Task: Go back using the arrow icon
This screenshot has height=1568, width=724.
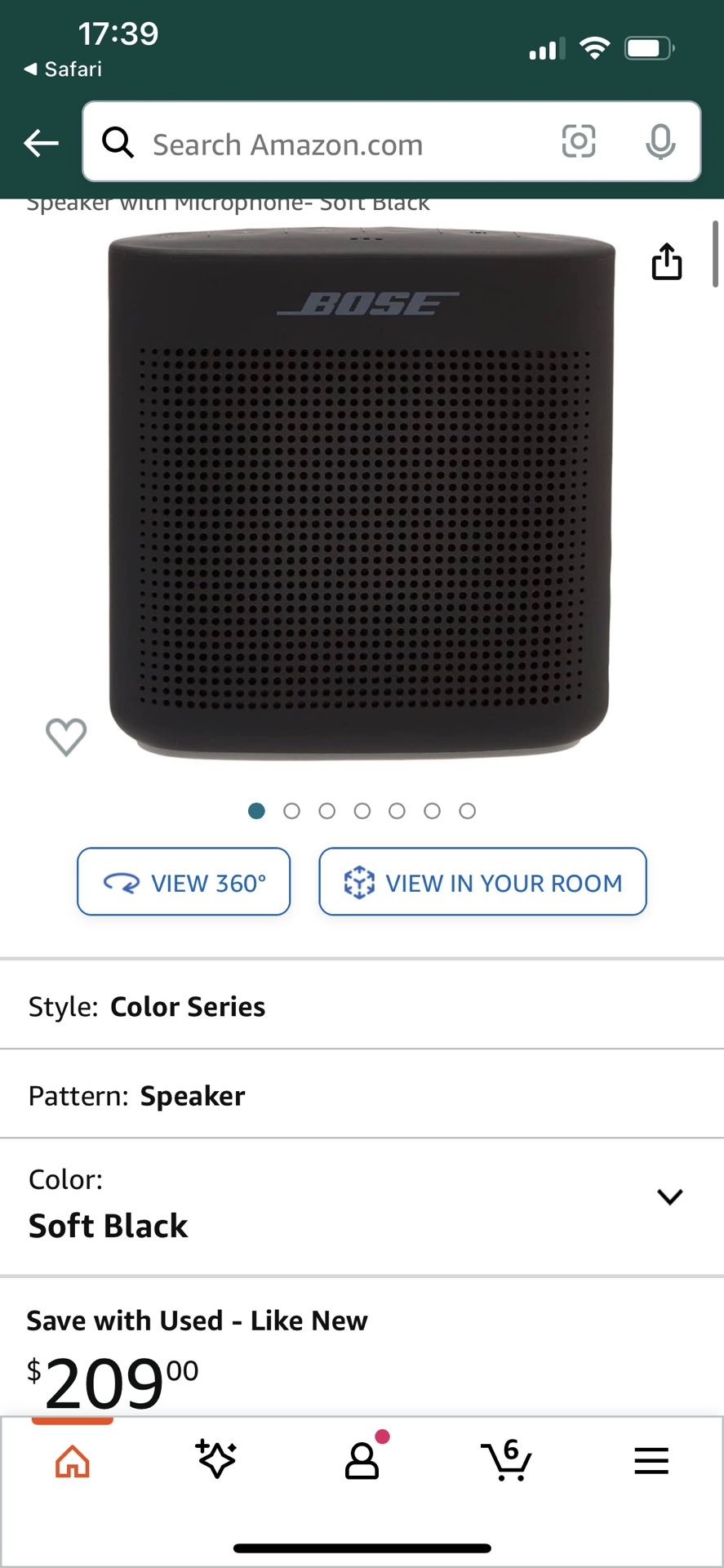Action: coord(41,143)
